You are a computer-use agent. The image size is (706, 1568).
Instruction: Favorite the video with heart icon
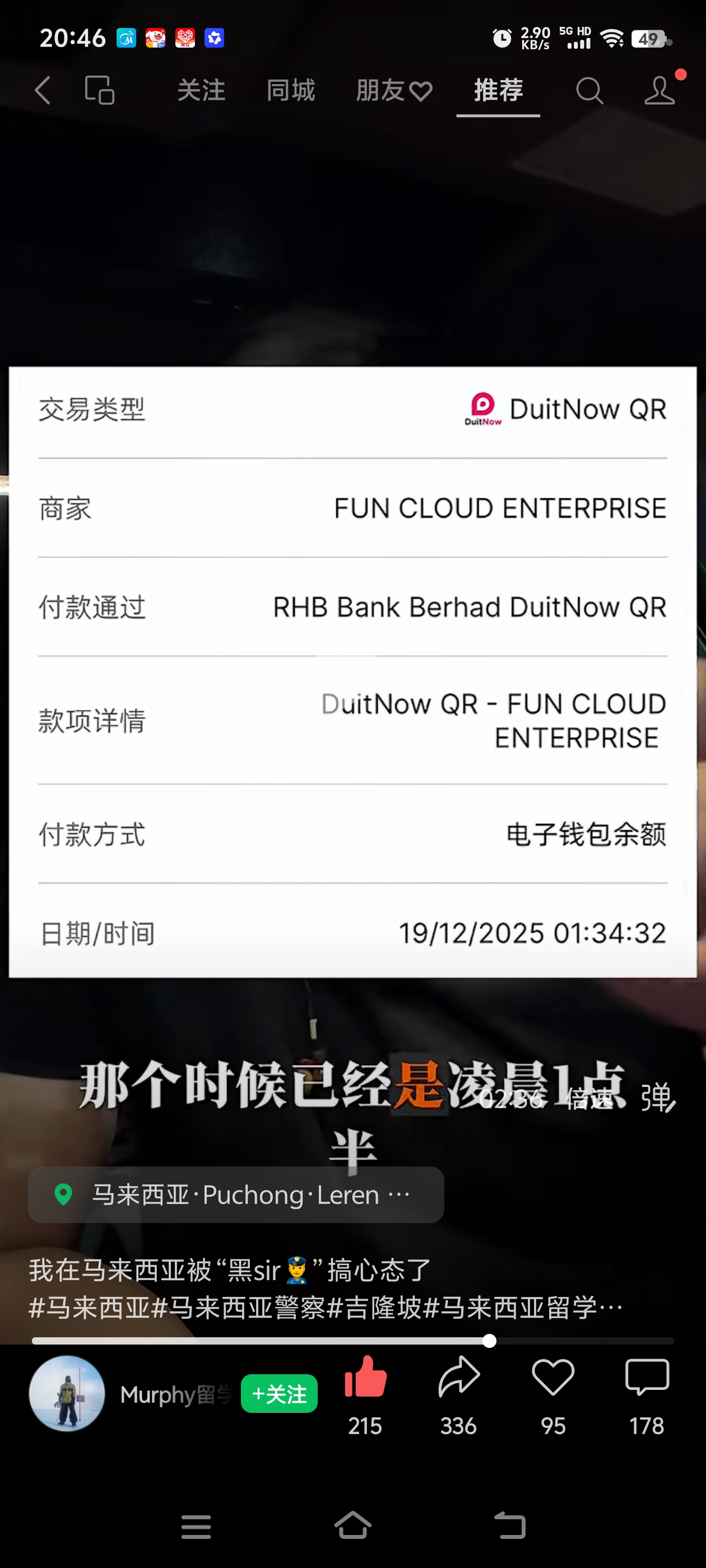coord(552,1378)
